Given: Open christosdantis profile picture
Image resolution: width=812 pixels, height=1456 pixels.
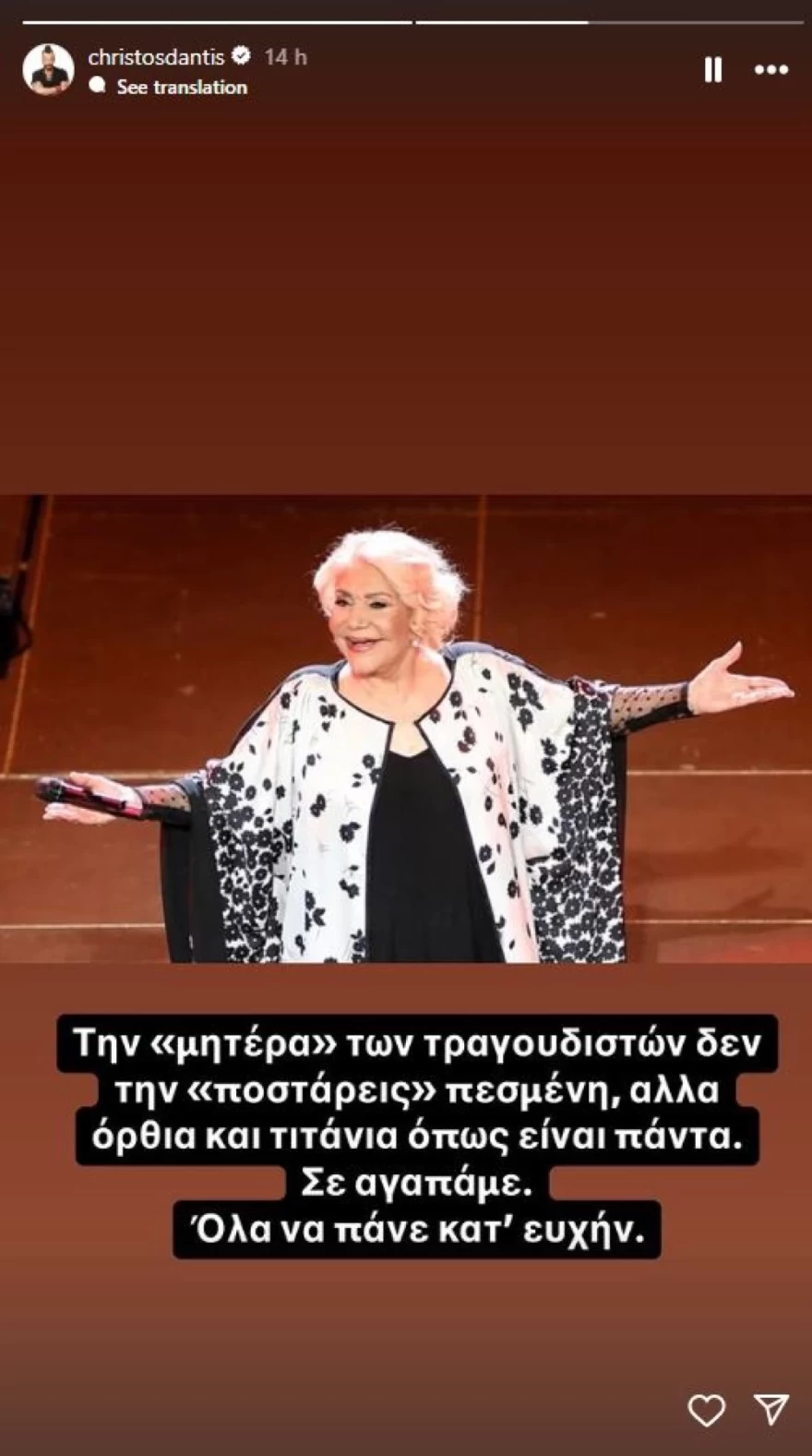Looking at the screenshot, I should [x=48, y=69].
